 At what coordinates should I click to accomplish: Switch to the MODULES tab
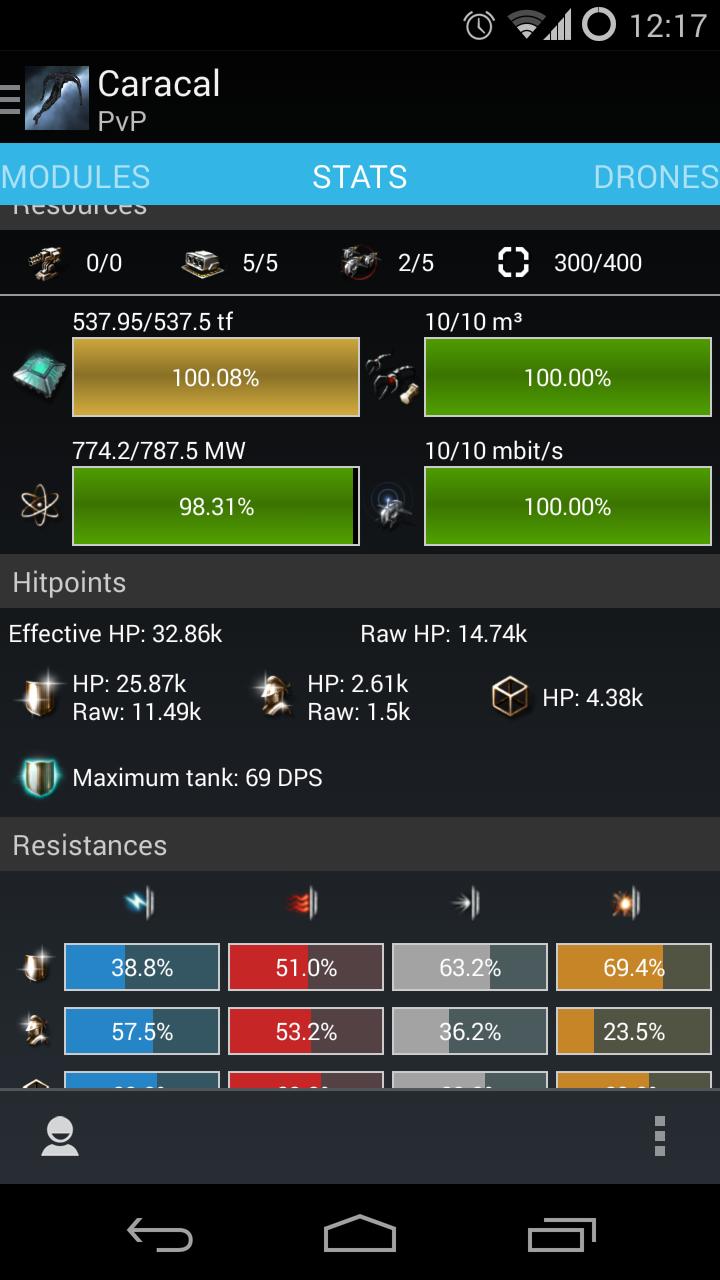pyautogui.click(x=73, y=176)
